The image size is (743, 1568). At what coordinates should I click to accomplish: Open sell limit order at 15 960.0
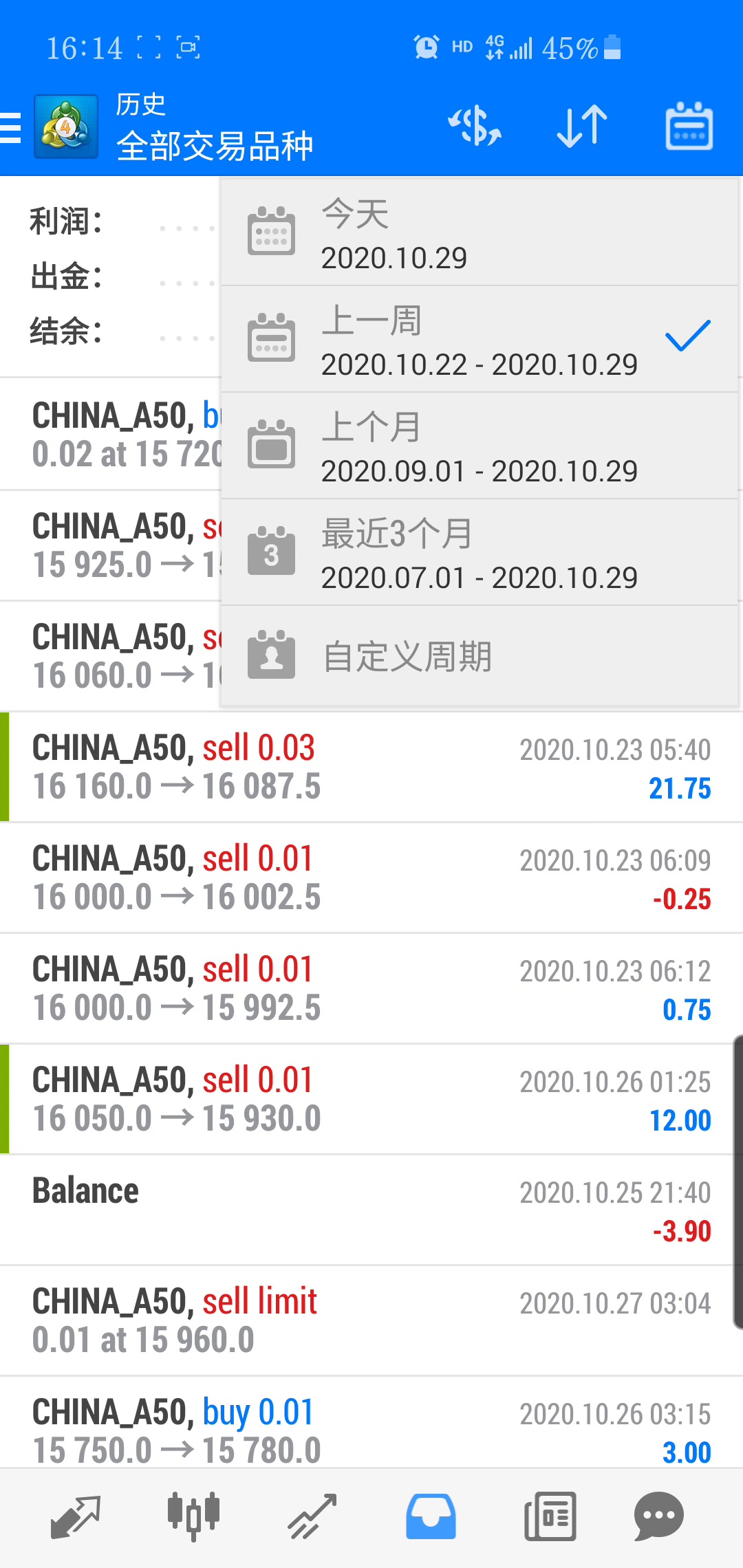[x=371, y=1320]
